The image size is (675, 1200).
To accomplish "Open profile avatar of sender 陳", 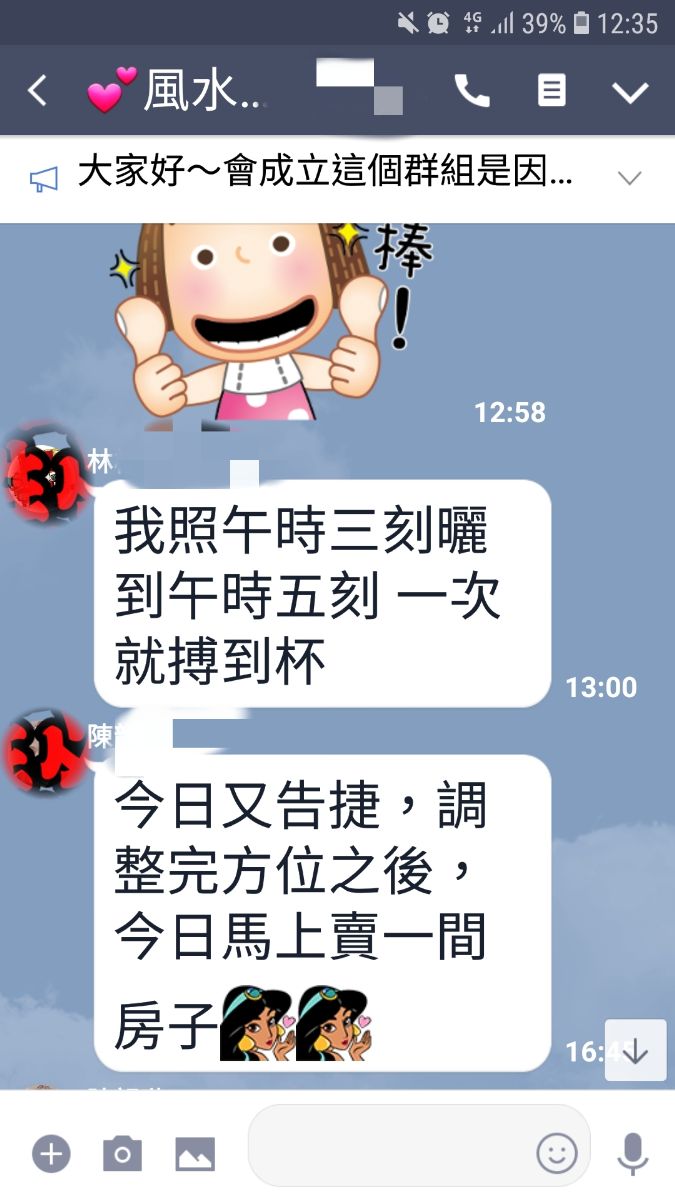I will coord(43,752).
